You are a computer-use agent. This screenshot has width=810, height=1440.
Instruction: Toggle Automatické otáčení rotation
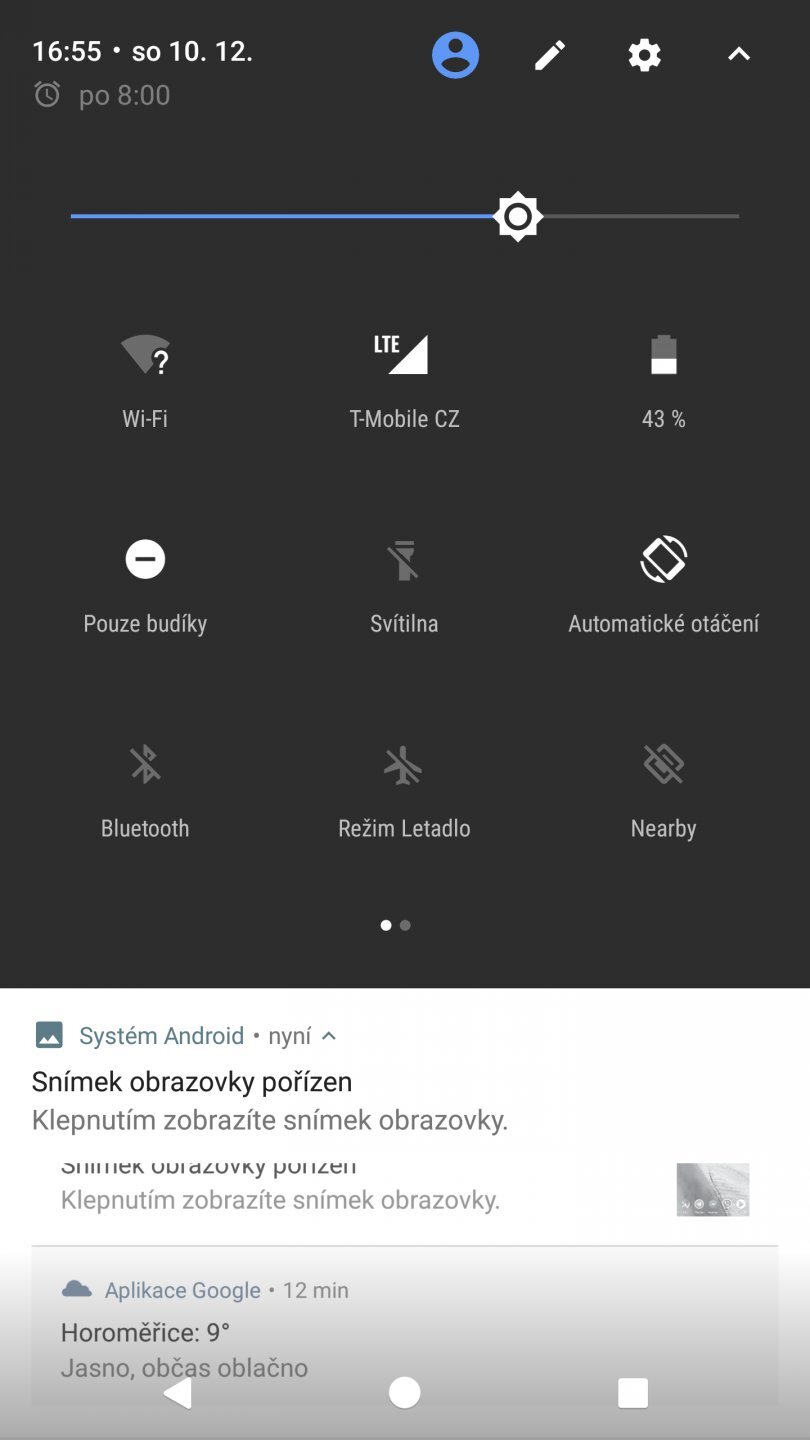[663, 580]
